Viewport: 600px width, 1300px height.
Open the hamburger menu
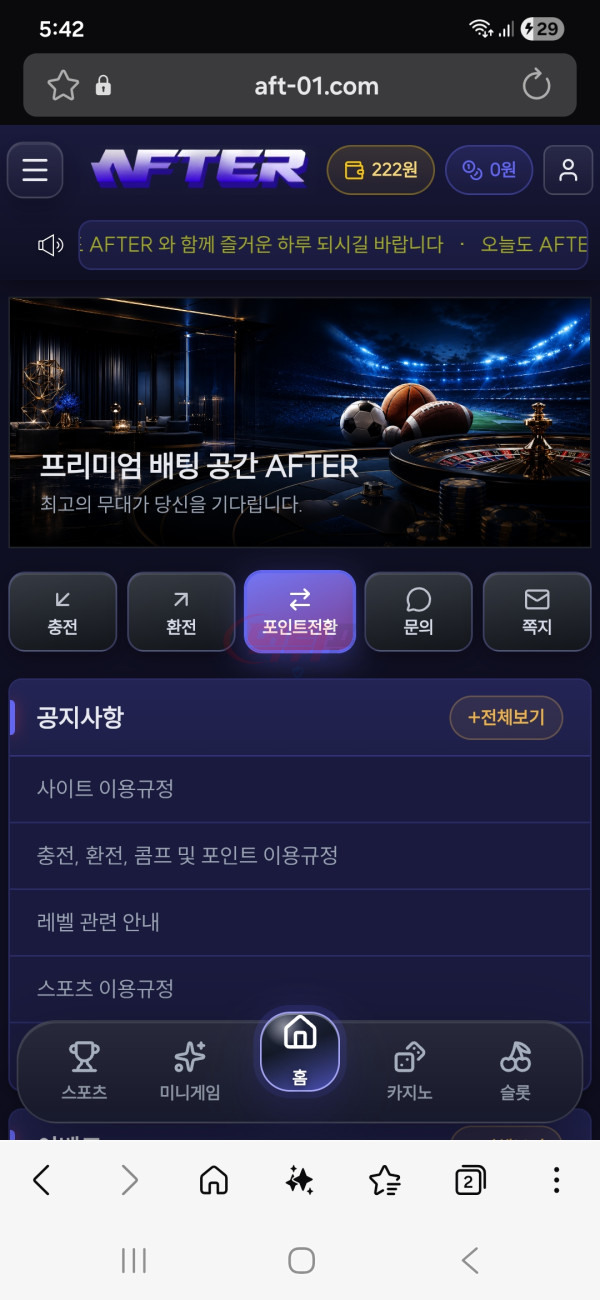coord(35,170)
